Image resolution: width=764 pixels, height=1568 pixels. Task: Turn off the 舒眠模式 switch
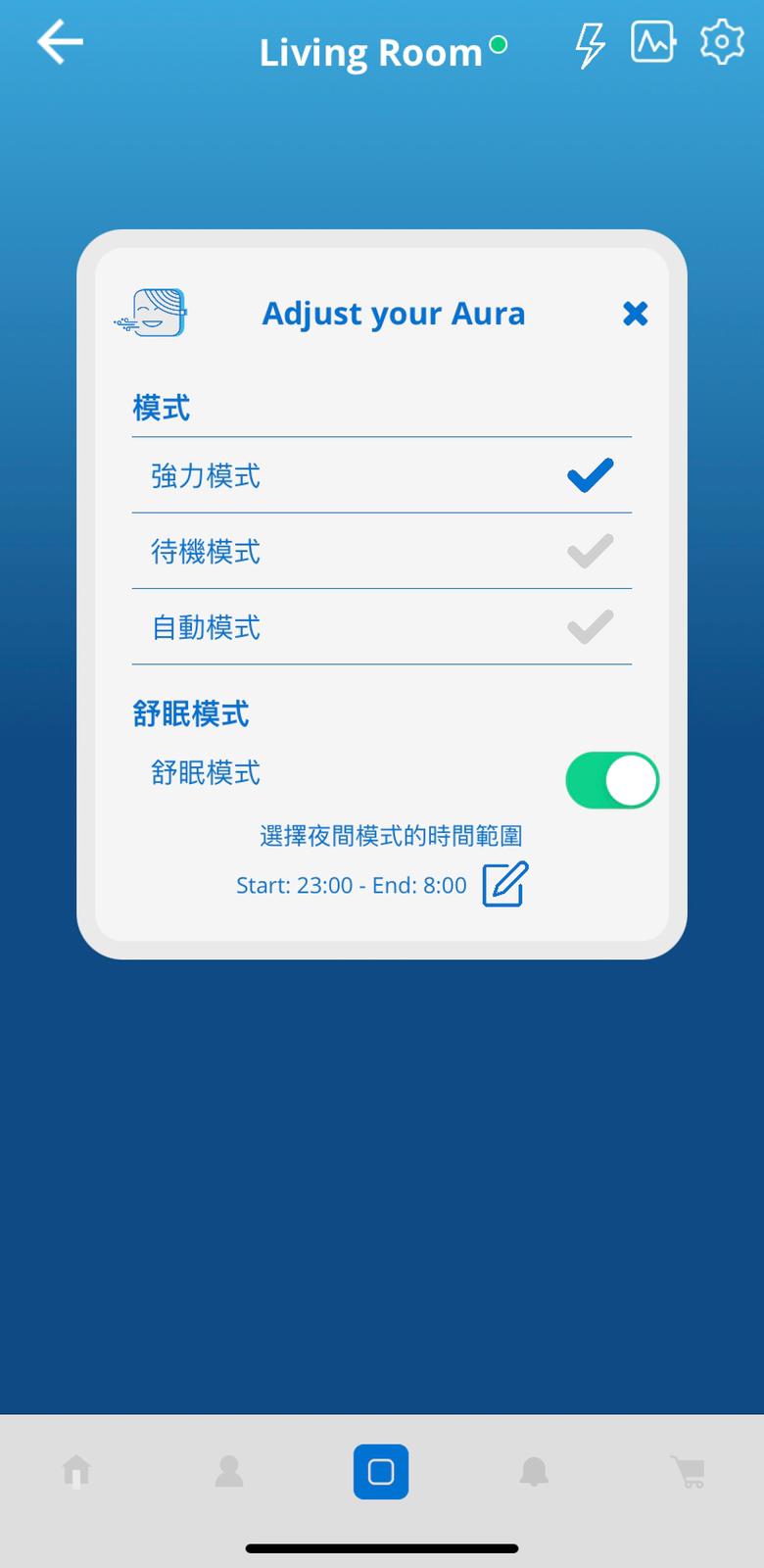pos(612,780)
